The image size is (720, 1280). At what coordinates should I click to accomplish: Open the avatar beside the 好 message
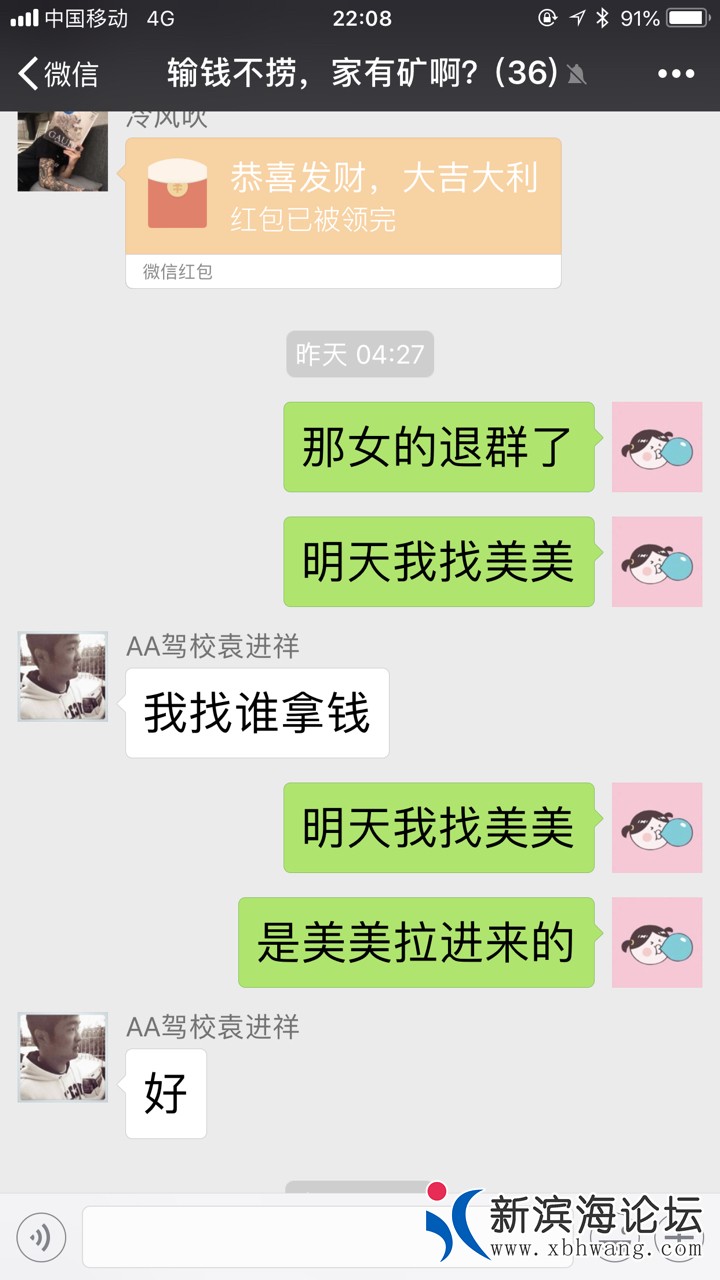(62, 1057)
